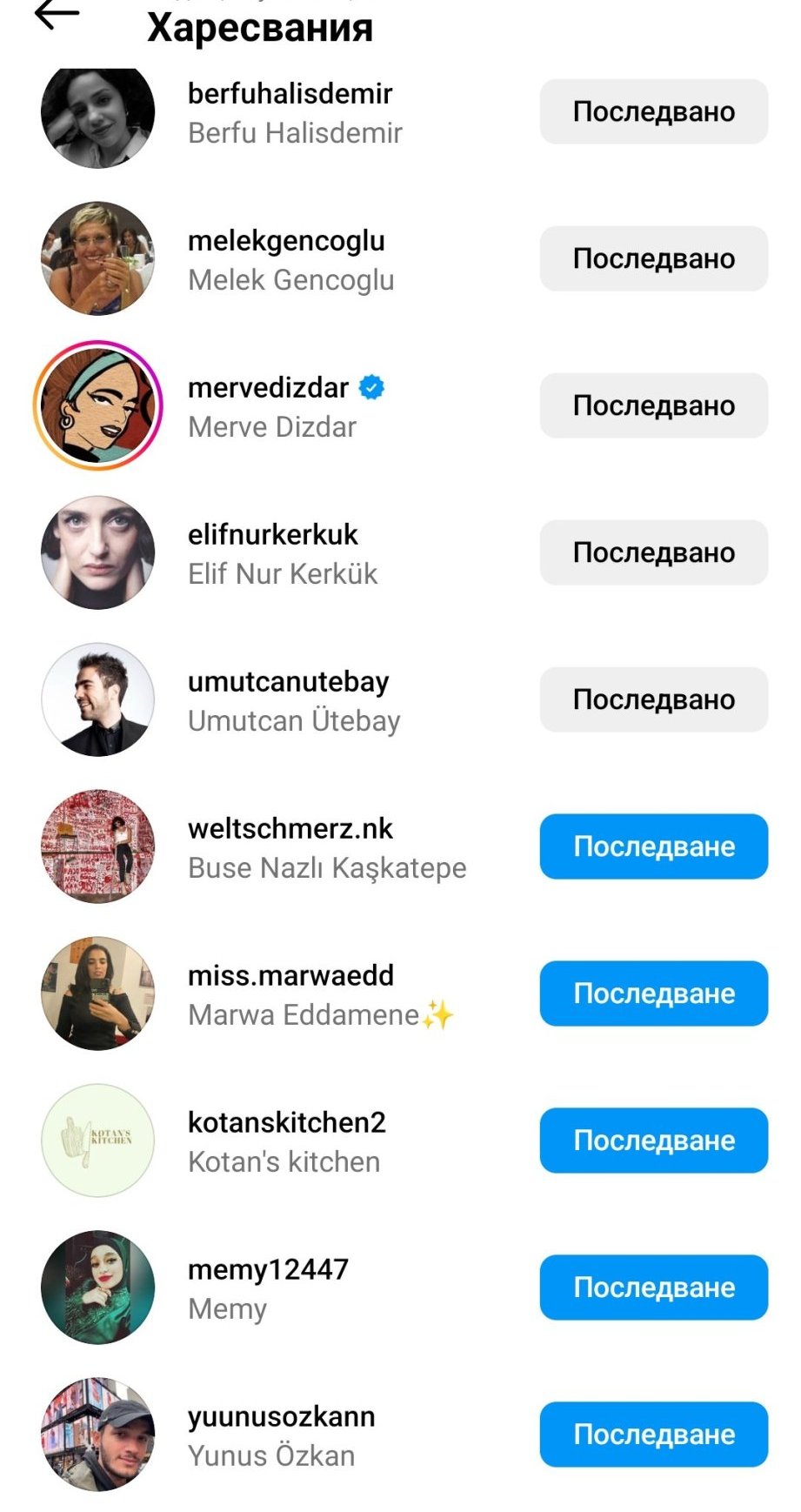Tap Последвано next to elifnurkerkuk
The width and height of the screenshot is (801, 1512).
653,552
